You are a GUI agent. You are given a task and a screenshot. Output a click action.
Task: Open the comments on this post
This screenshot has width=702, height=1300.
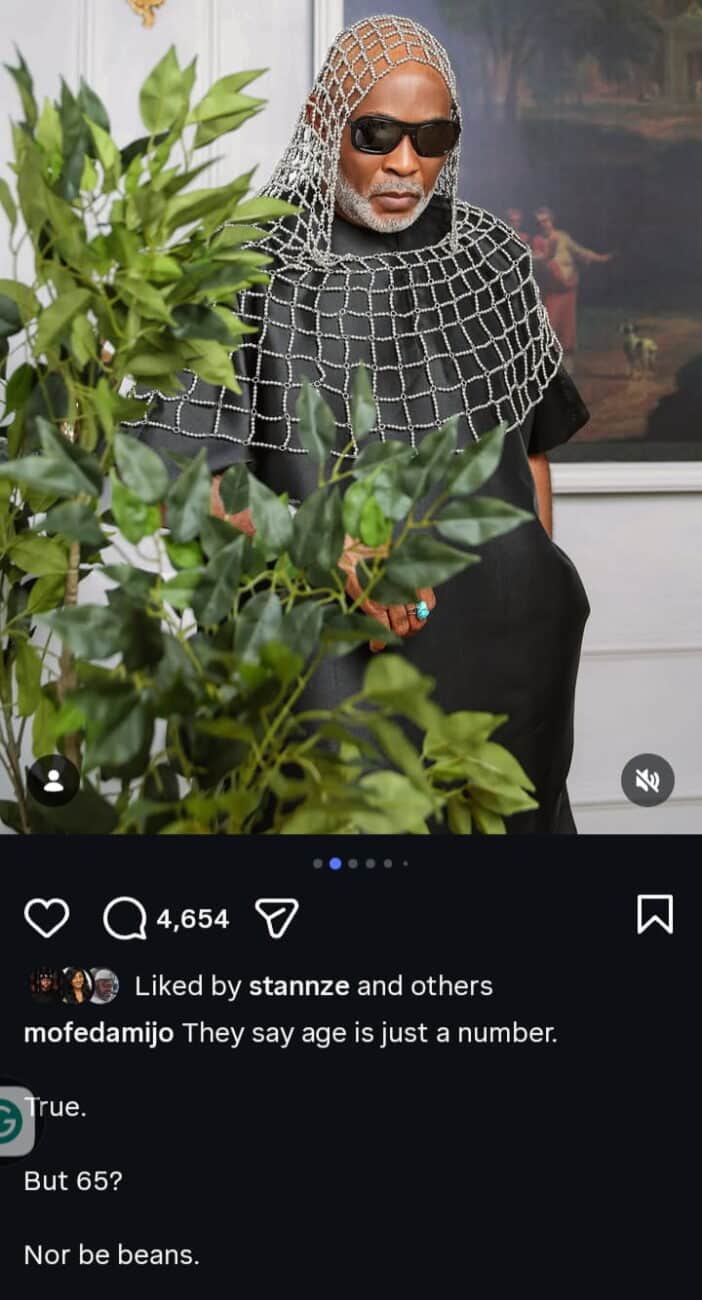point(125,918)
